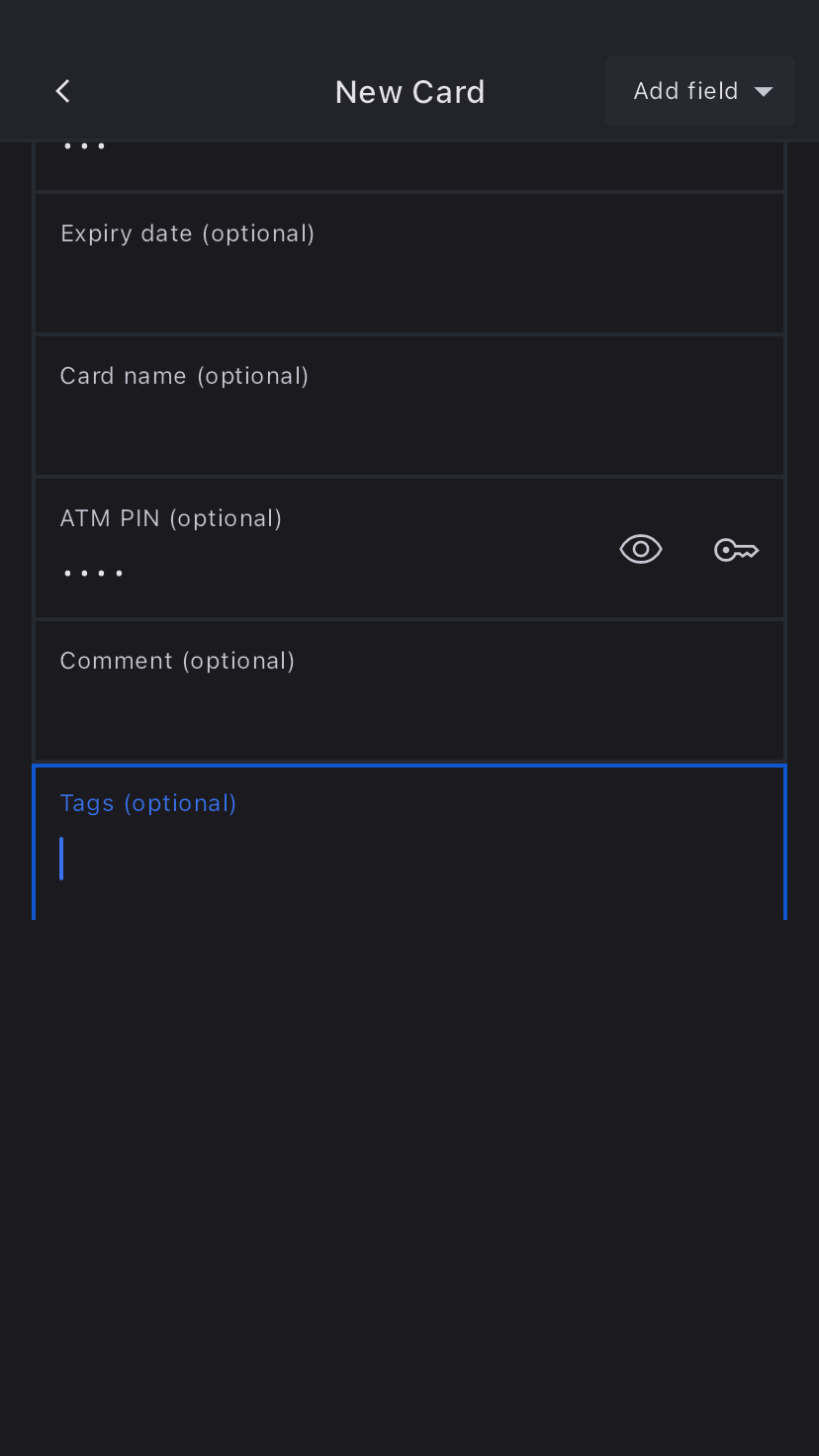Enter text in the Card name field
Image resolution: width=819 pixels, height=1456 pixels.
(x=409, y=408)
